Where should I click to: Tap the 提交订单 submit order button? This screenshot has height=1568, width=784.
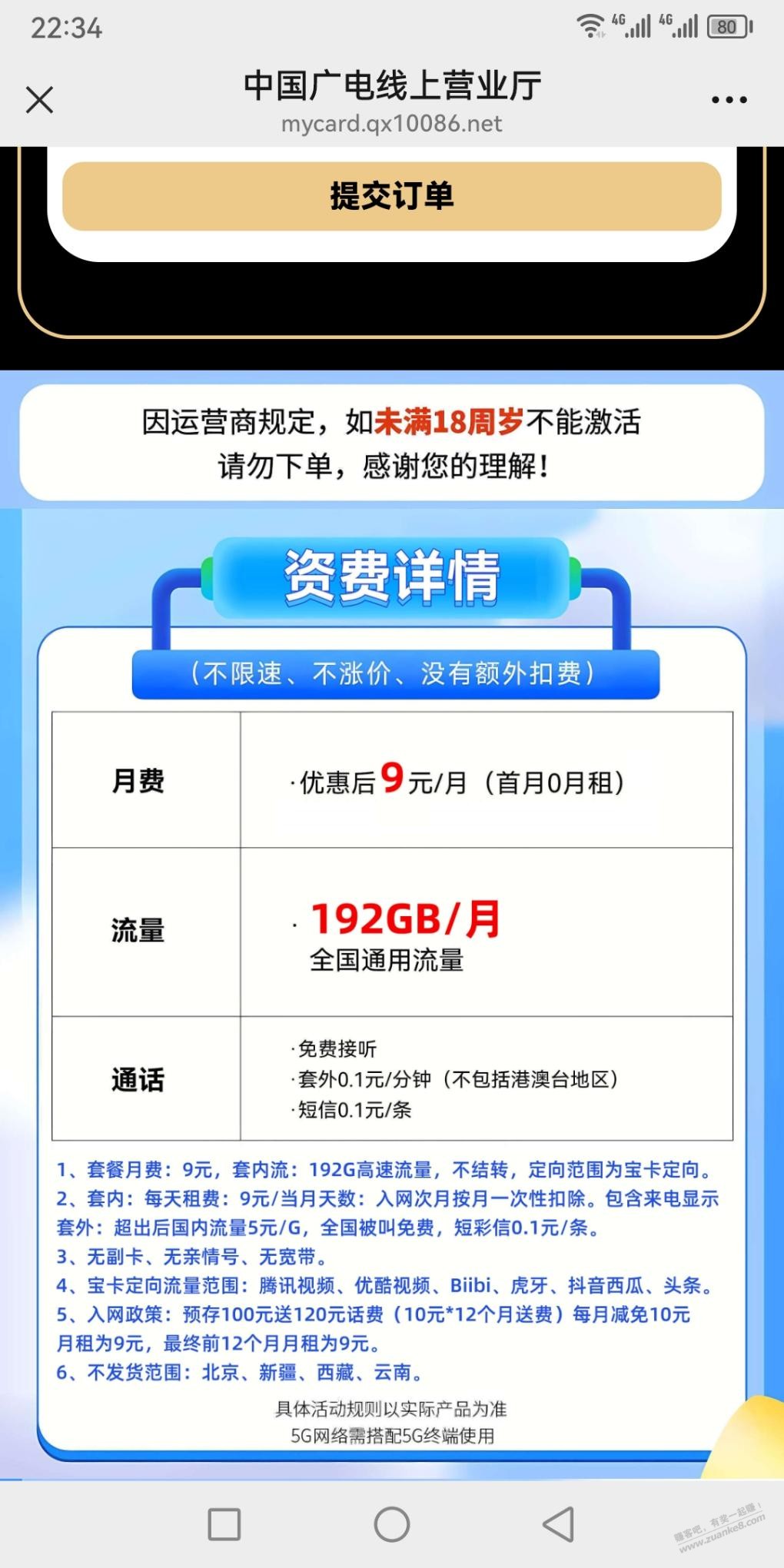click(391, 196)
